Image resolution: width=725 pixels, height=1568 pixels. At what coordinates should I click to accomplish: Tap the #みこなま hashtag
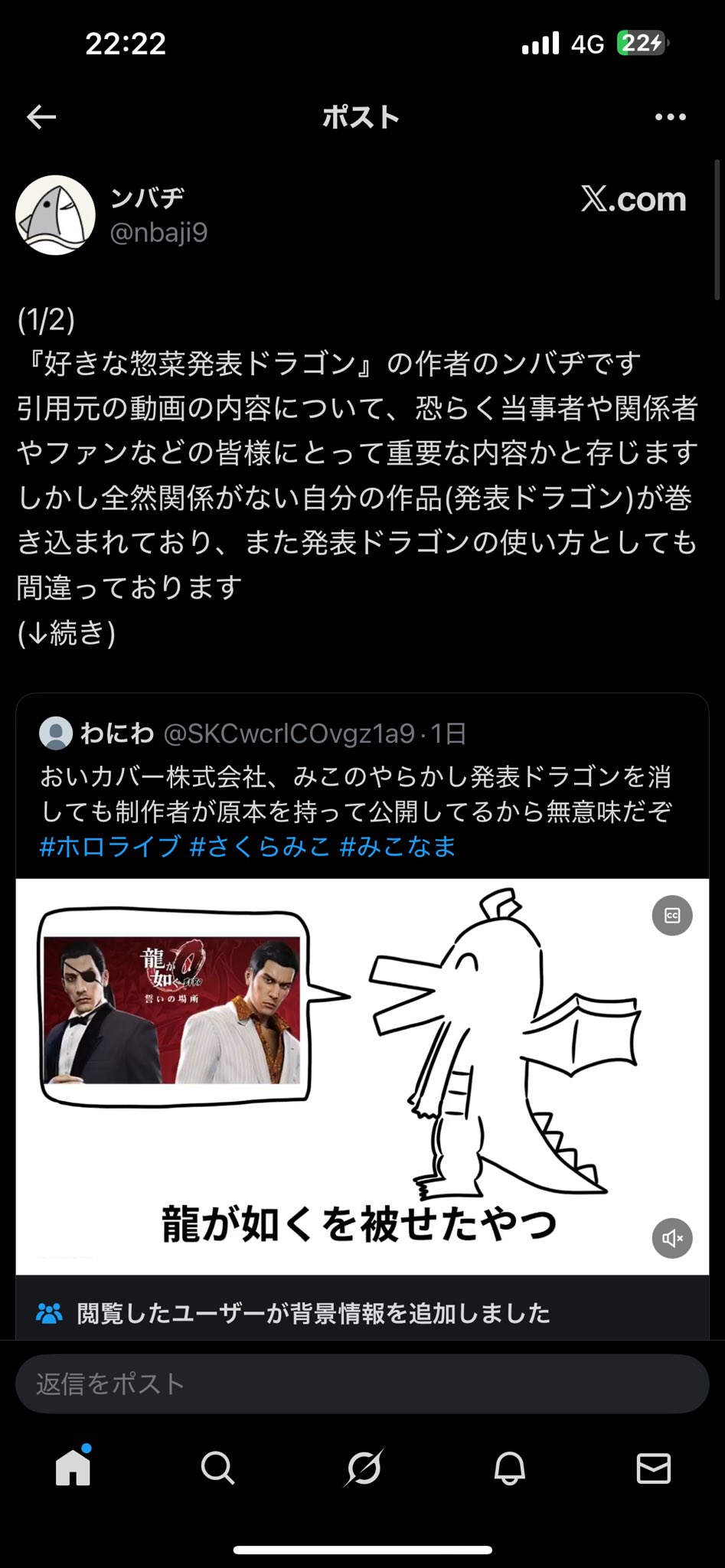click(397, 846)
